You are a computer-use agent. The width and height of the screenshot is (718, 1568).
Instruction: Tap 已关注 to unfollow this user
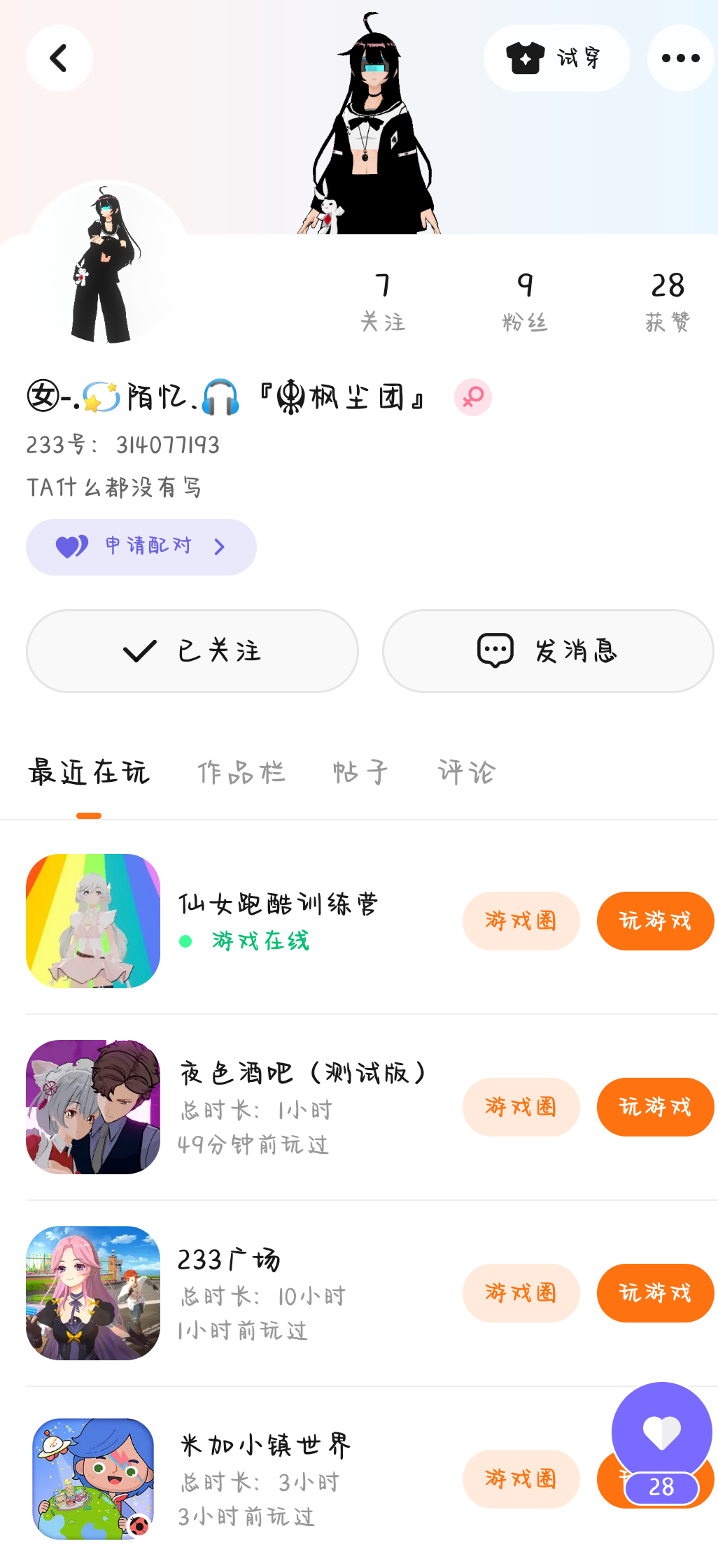(192, 651)
